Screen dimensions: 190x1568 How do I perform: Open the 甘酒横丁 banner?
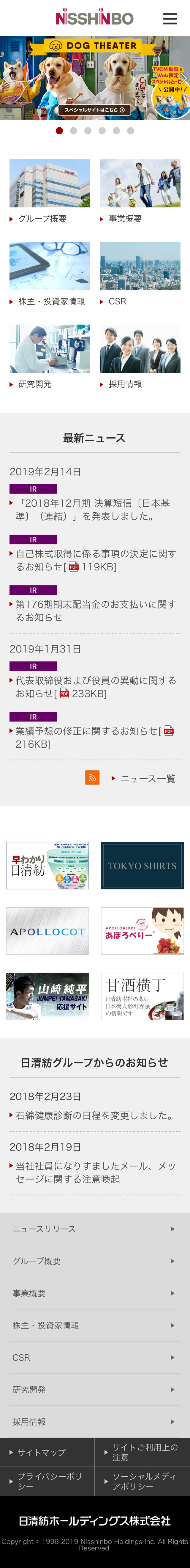(142, 996)
